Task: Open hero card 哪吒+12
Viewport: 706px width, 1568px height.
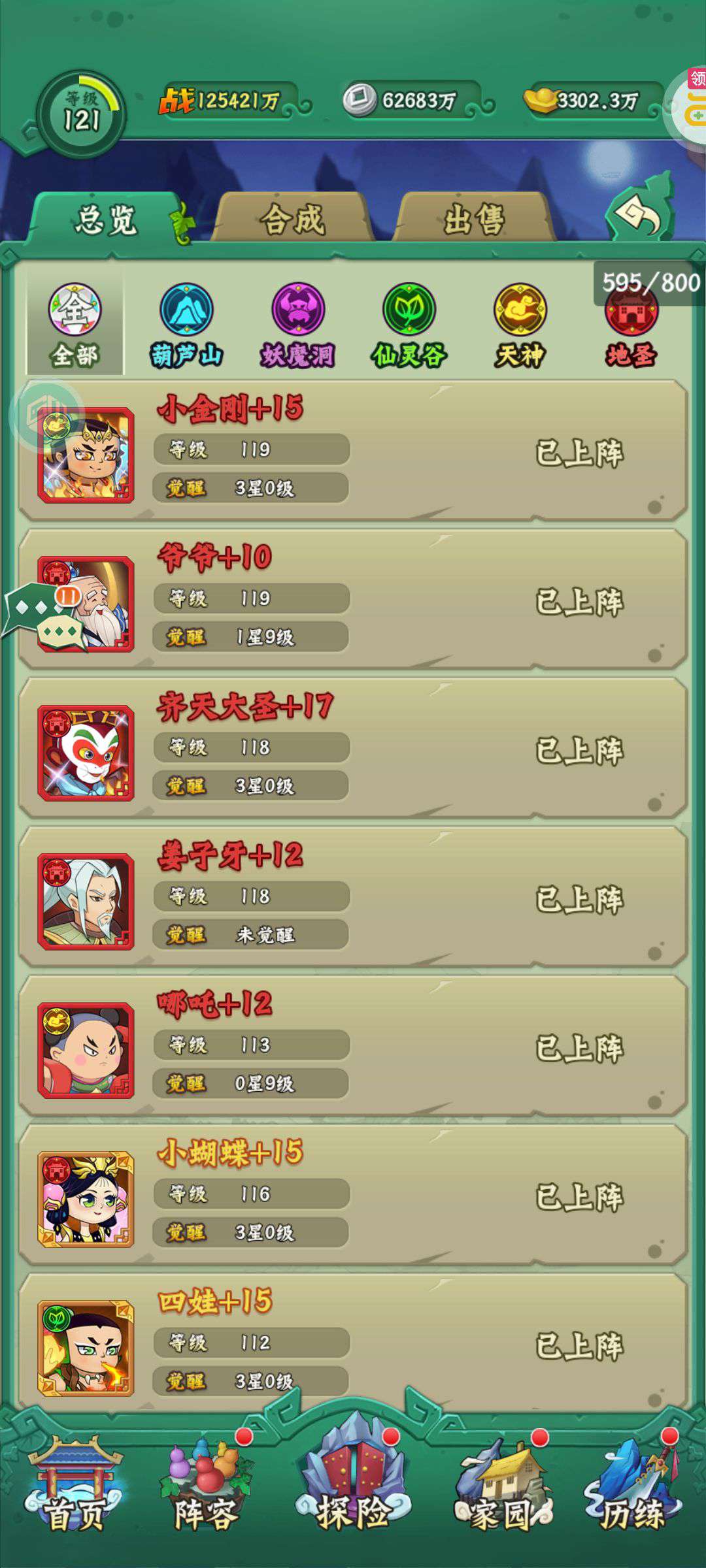Action: 353,1046
